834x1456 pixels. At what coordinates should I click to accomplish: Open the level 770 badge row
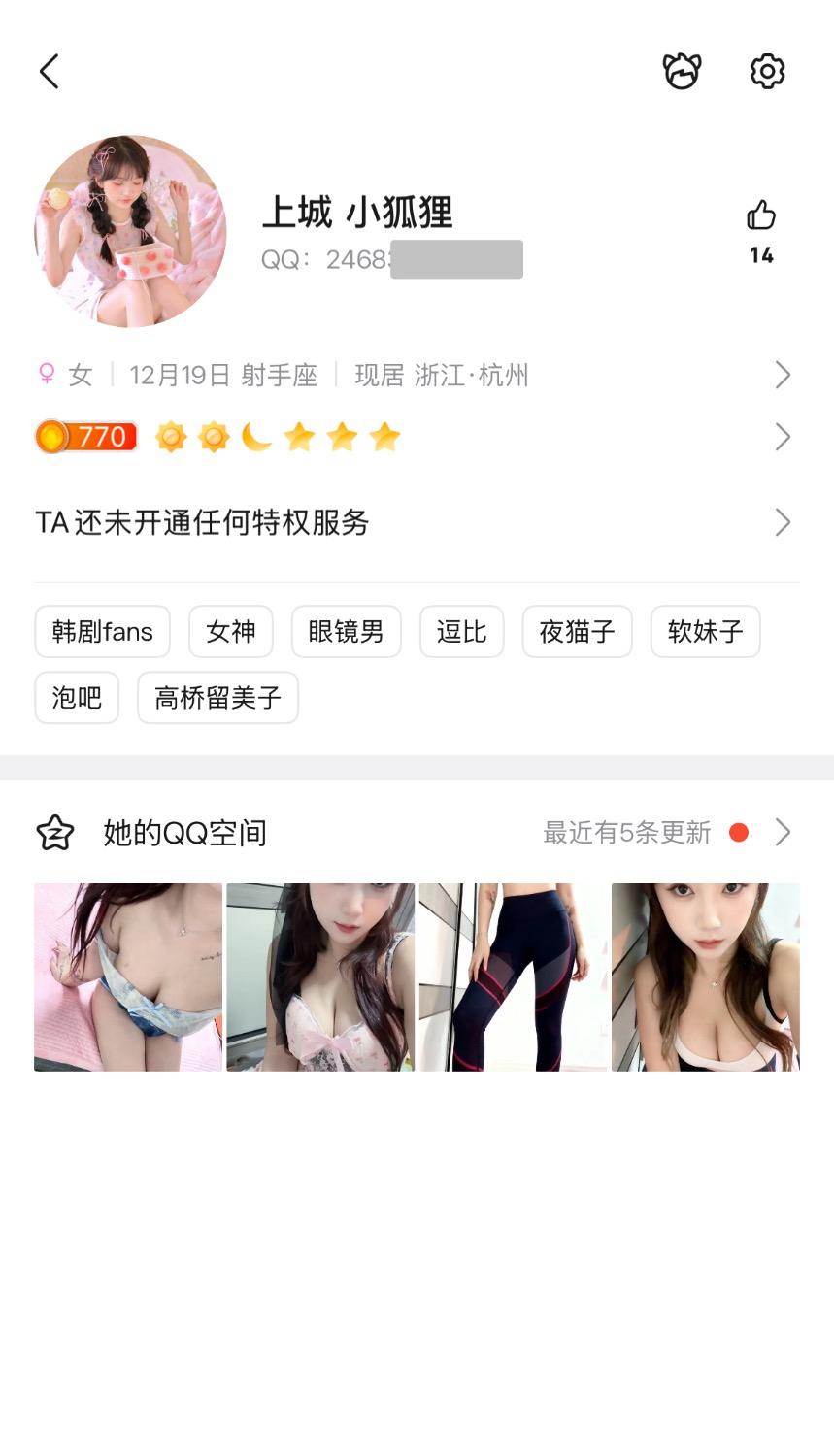coord(416,437)
